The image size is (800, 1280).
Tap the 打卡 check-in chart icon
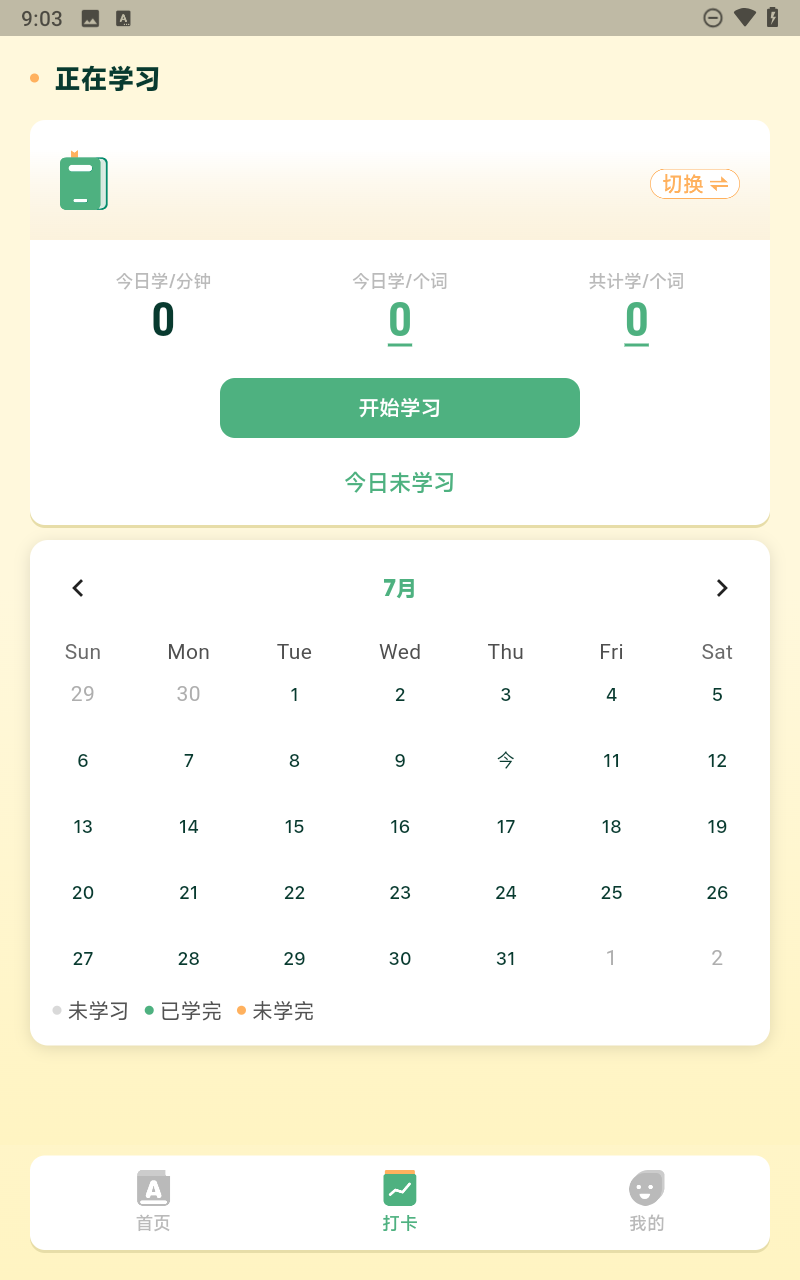[x=400, y=1188]
